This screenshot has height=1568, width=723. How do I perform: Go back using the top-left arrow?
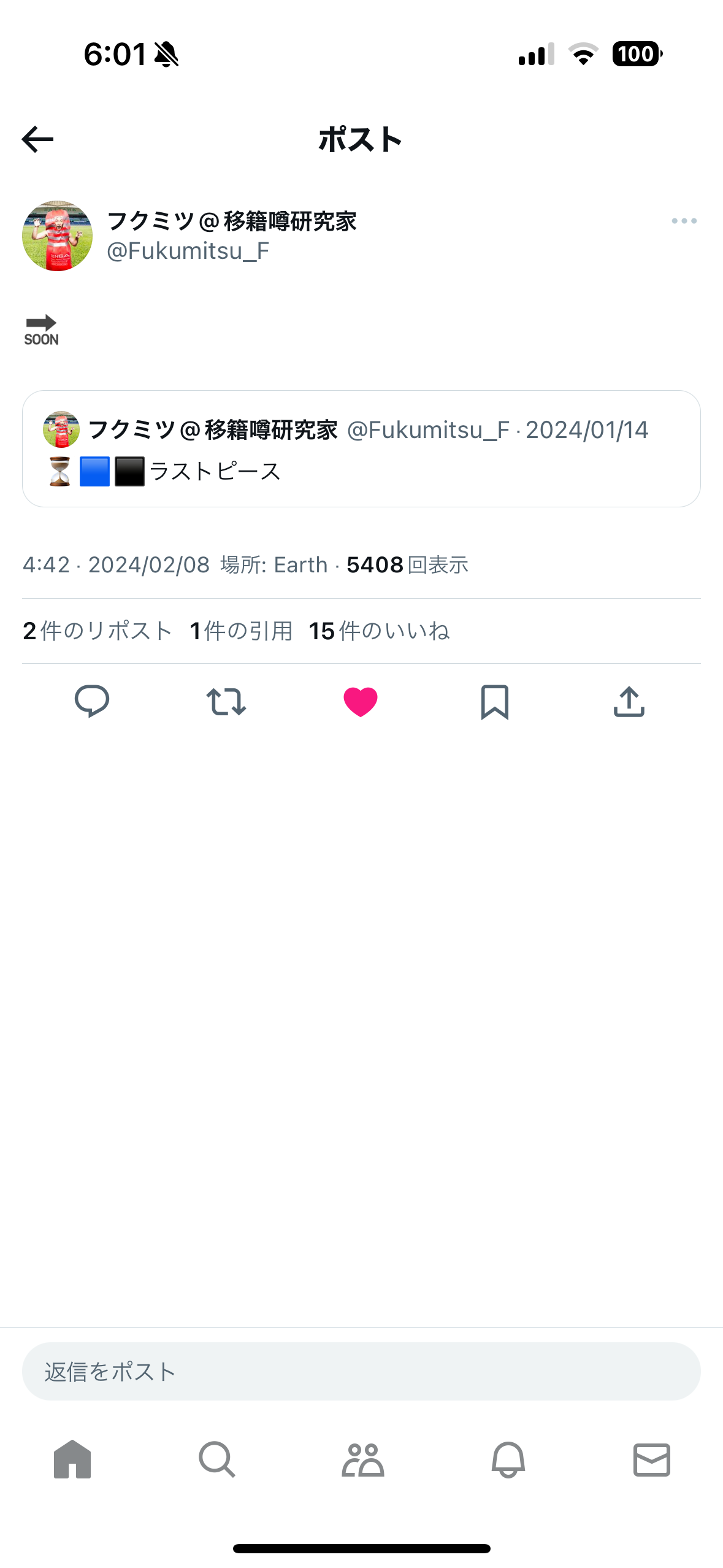click(38, 139)
